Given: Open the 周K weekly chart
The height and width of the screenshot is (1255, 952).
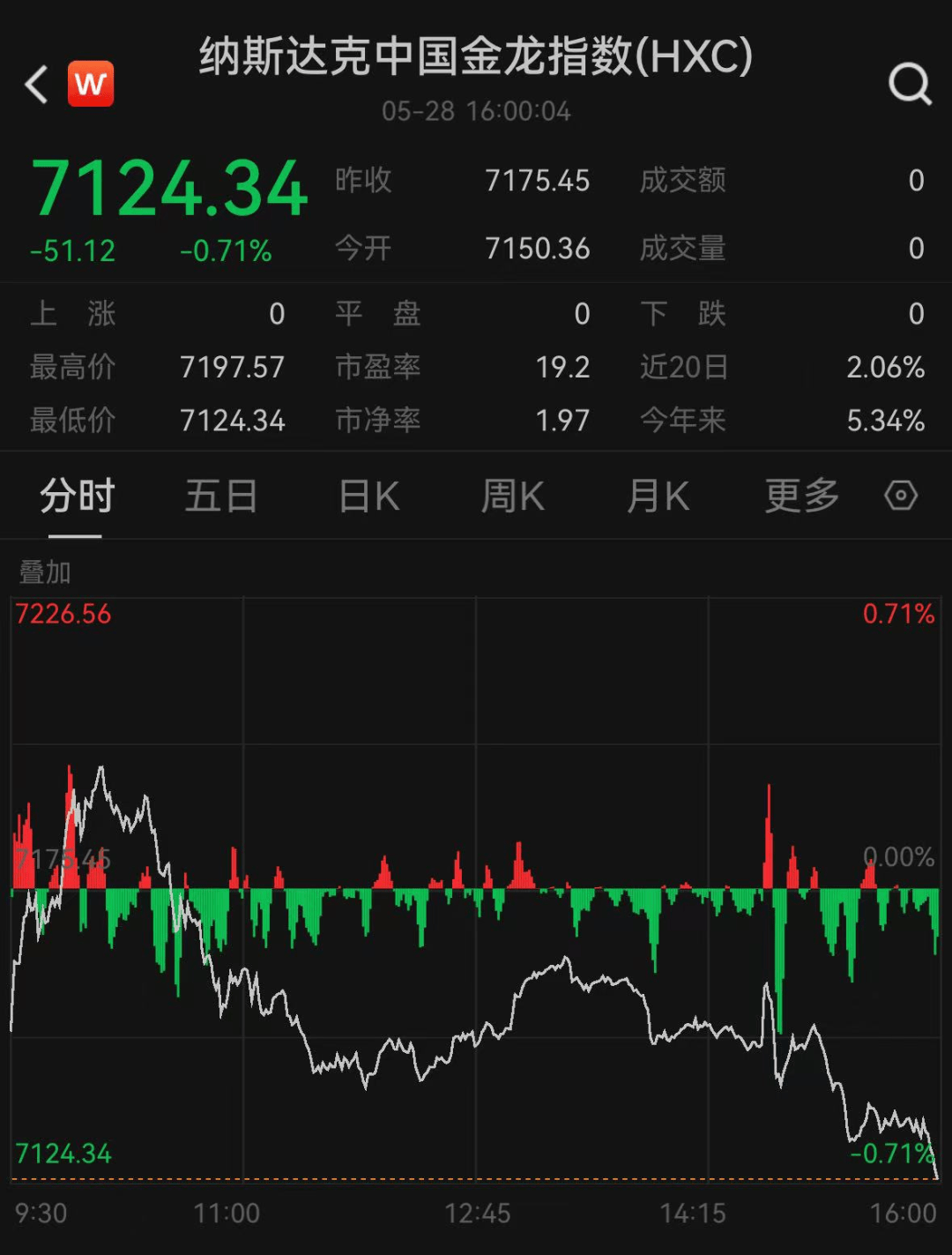Looking at the screenshot, I should pyautogui.click(x=513, y=496).
